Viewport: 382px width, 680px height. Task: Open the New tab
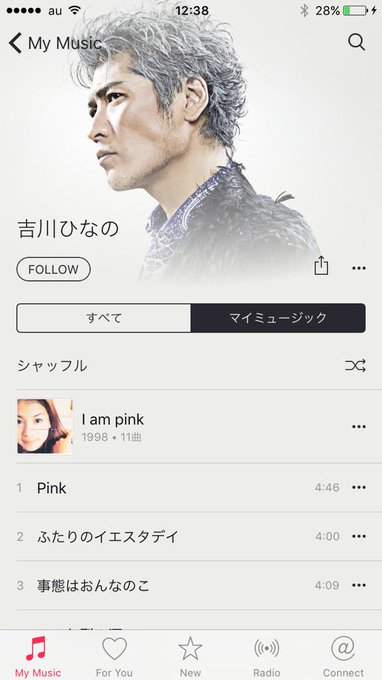point(190,656)
